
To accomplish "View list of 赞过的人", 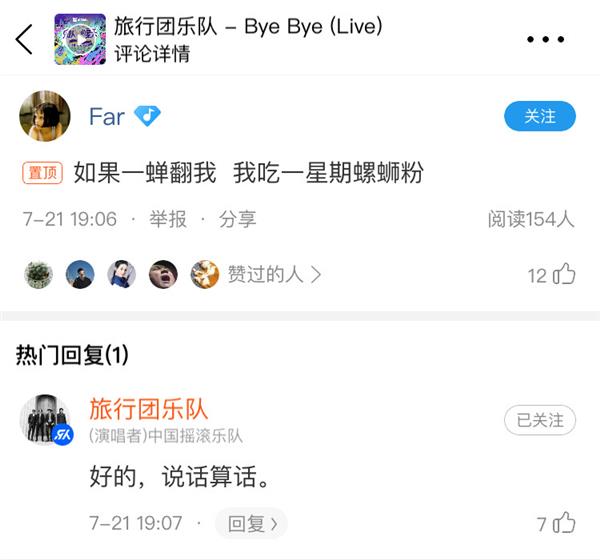I will (274, 274).
